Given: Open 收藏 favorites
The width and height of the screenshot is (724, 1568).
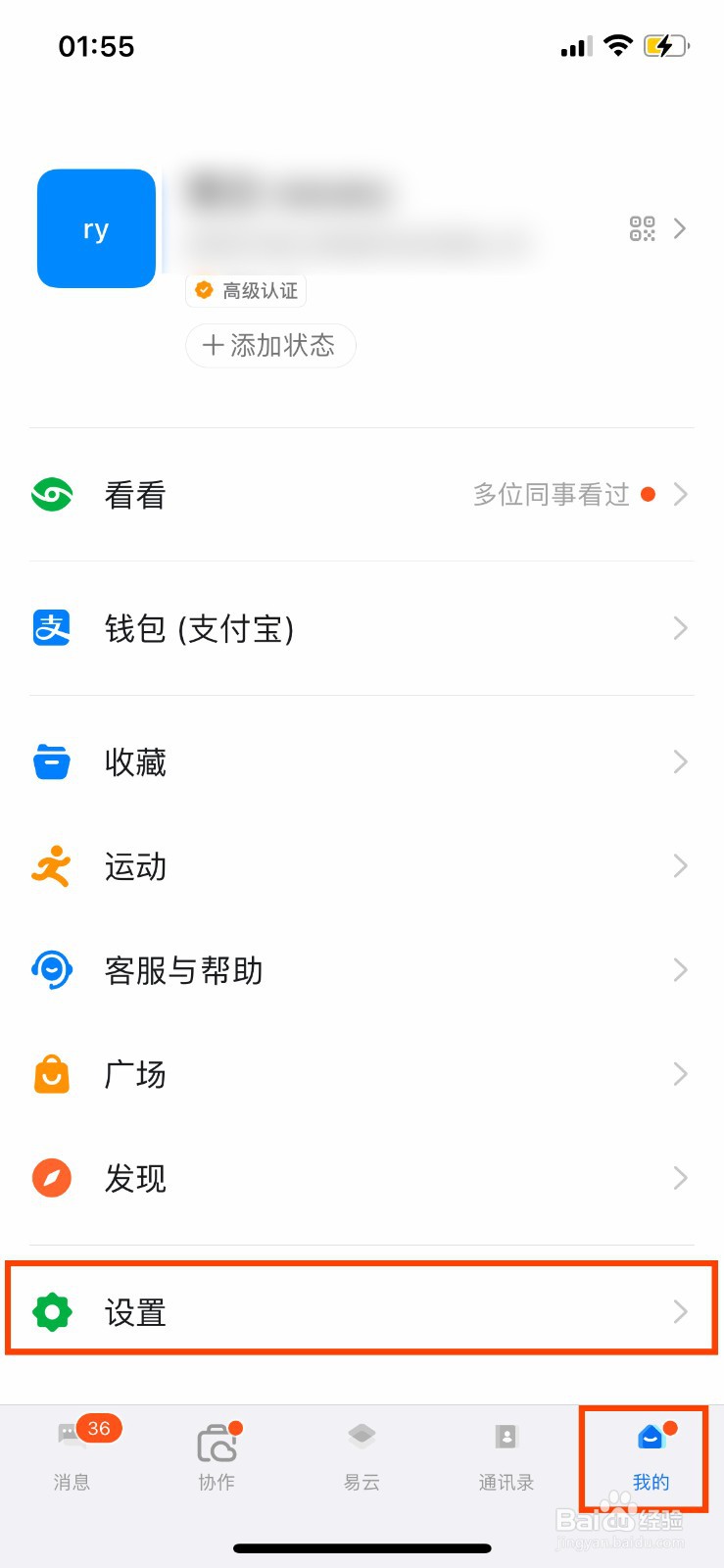Looking at the screenshot, I should (362, 761).
